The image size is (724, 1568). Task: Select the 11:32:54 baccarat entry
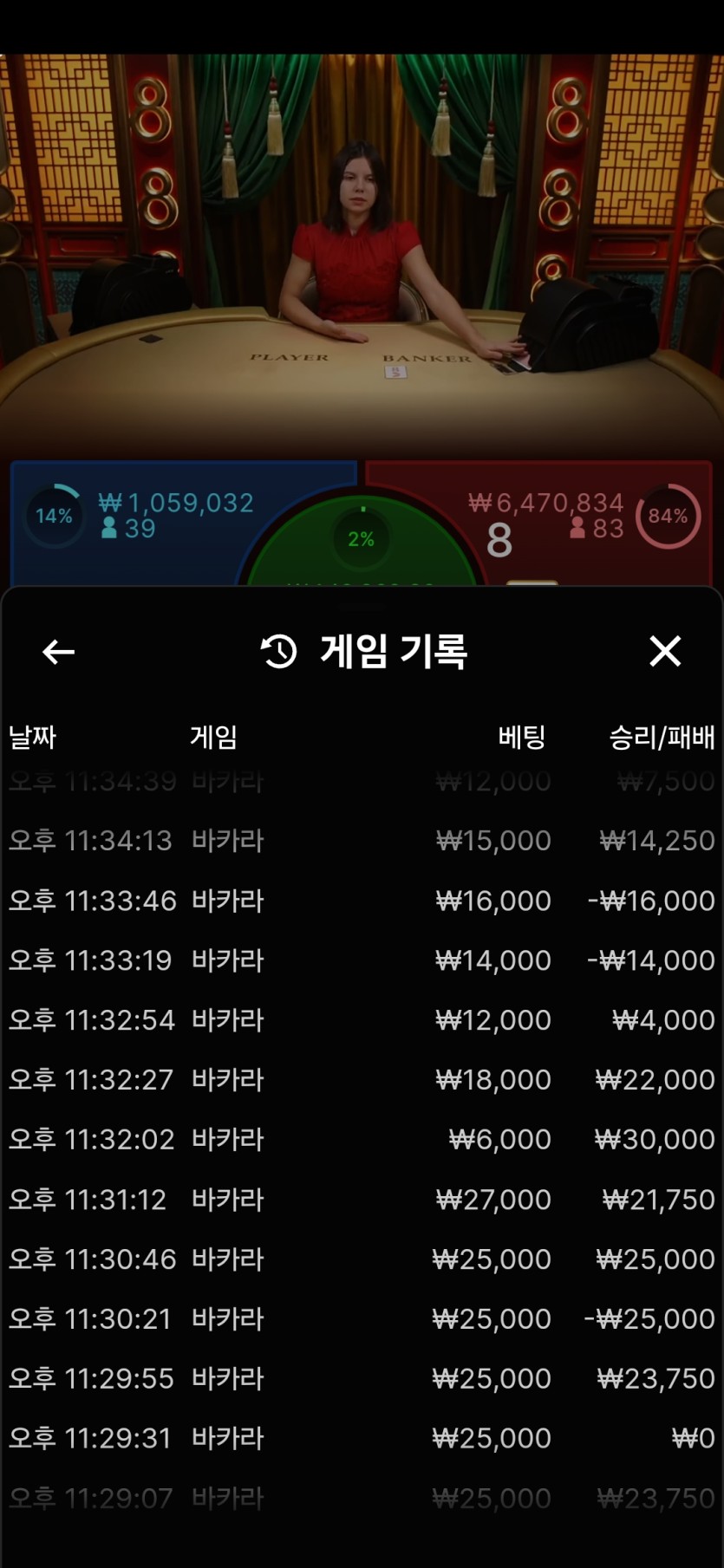(362, 1020)
